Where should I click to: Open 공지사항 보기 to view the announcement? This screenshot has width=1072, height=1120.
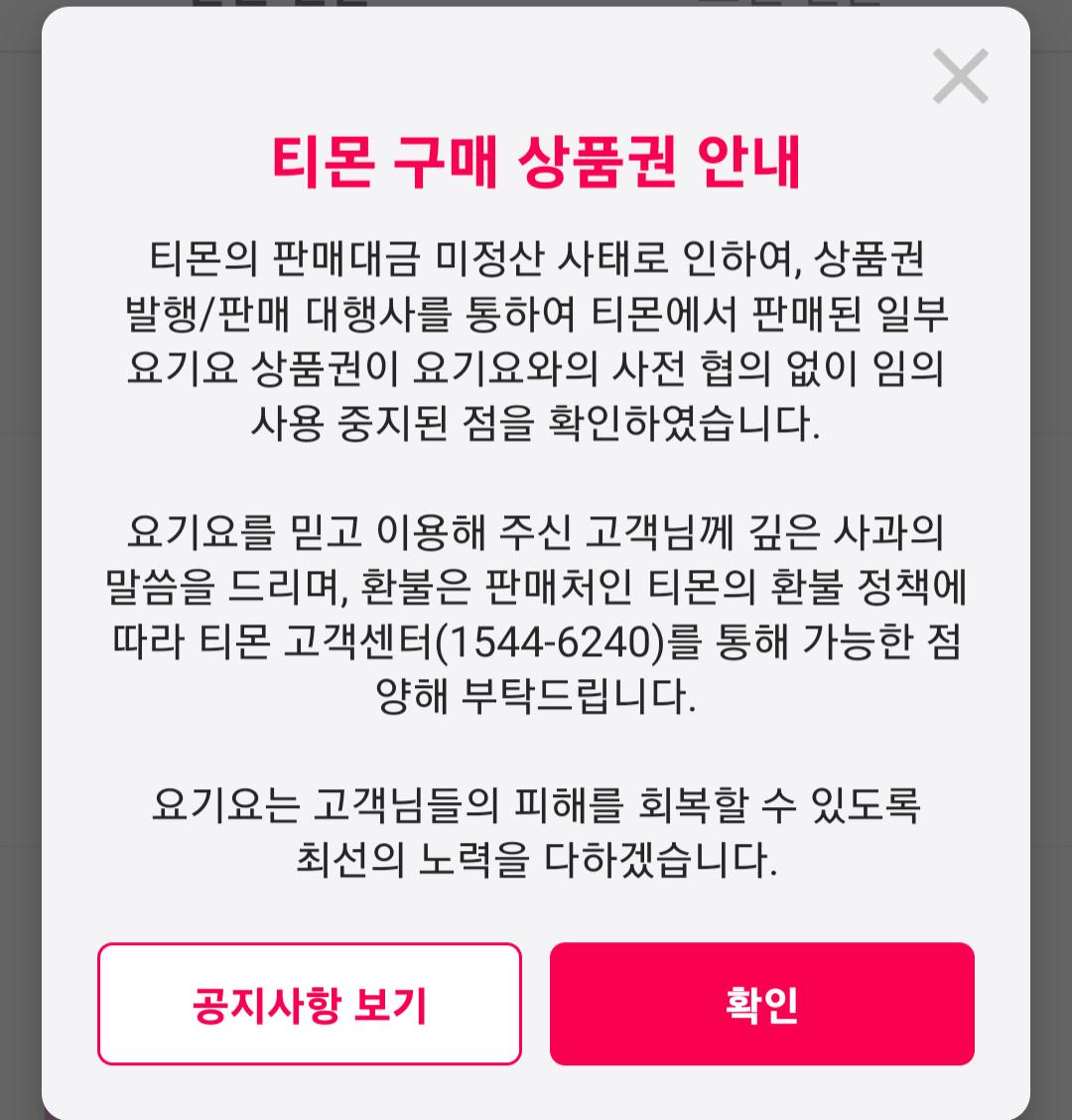(309, 1005)
